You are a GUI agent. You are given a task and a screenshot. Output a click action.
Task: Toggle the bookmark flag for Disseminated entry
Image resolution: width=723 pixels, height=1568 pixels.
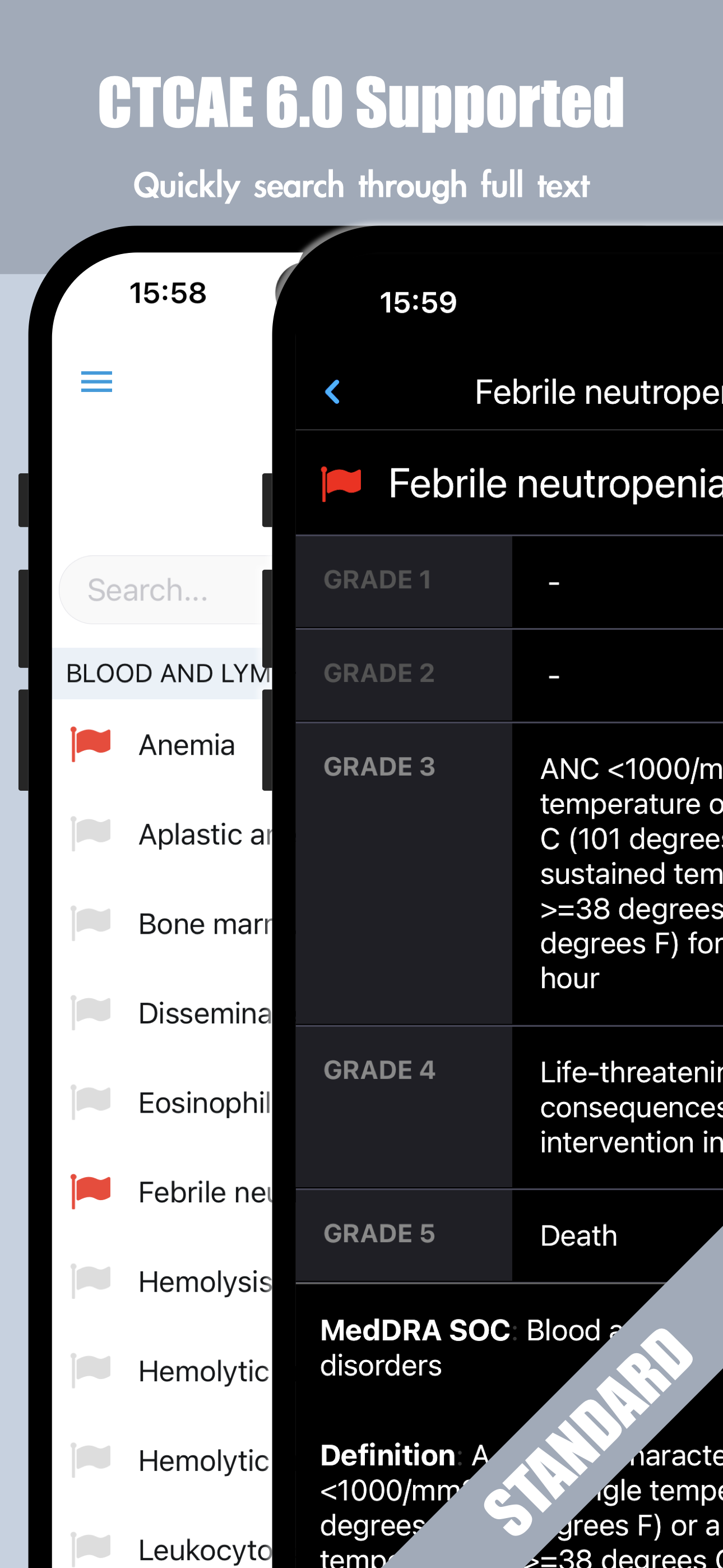90,1012
